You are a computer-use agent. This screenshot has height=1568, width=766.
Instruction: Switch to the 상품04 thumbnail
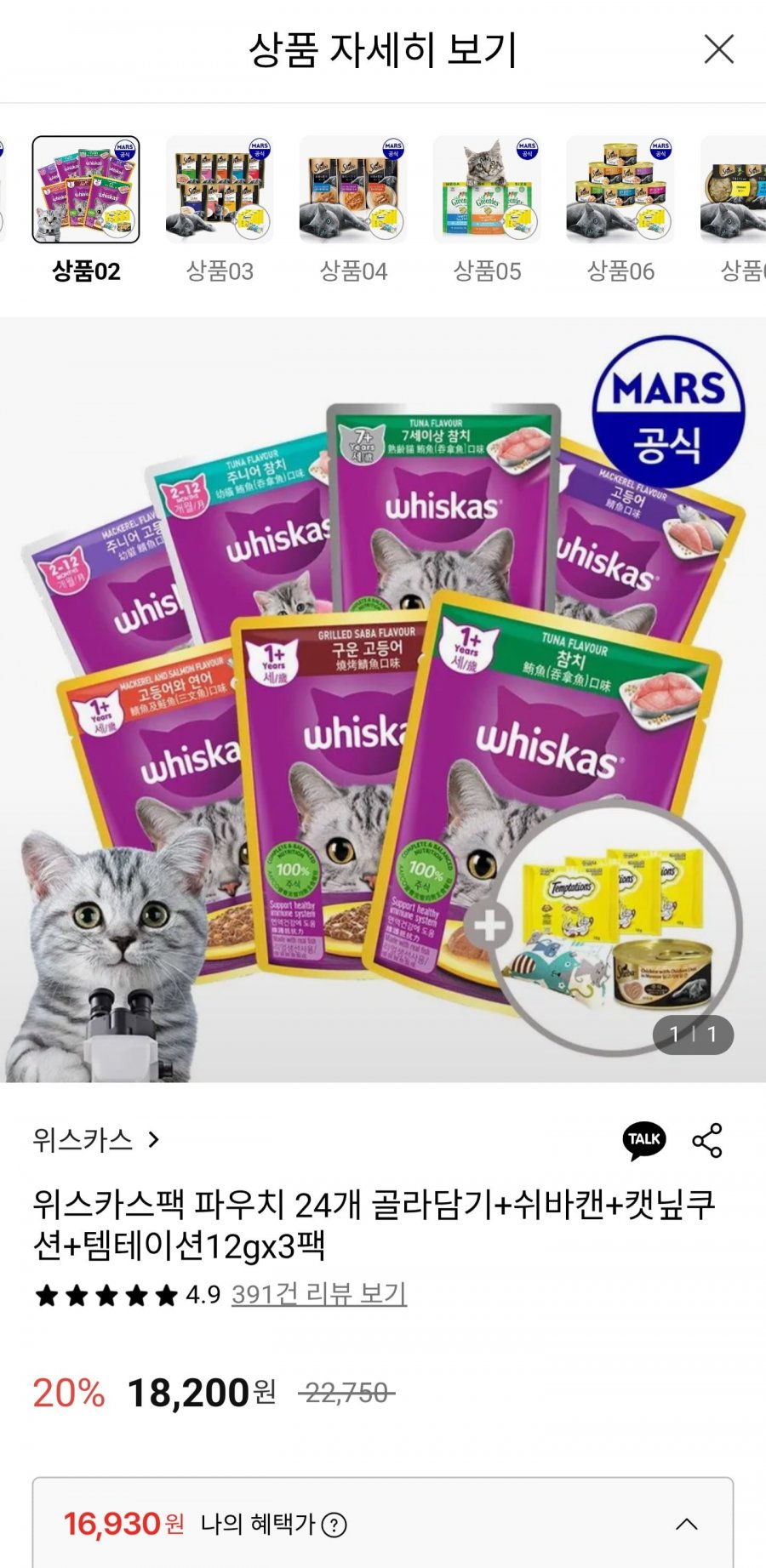tap(353, 190)
